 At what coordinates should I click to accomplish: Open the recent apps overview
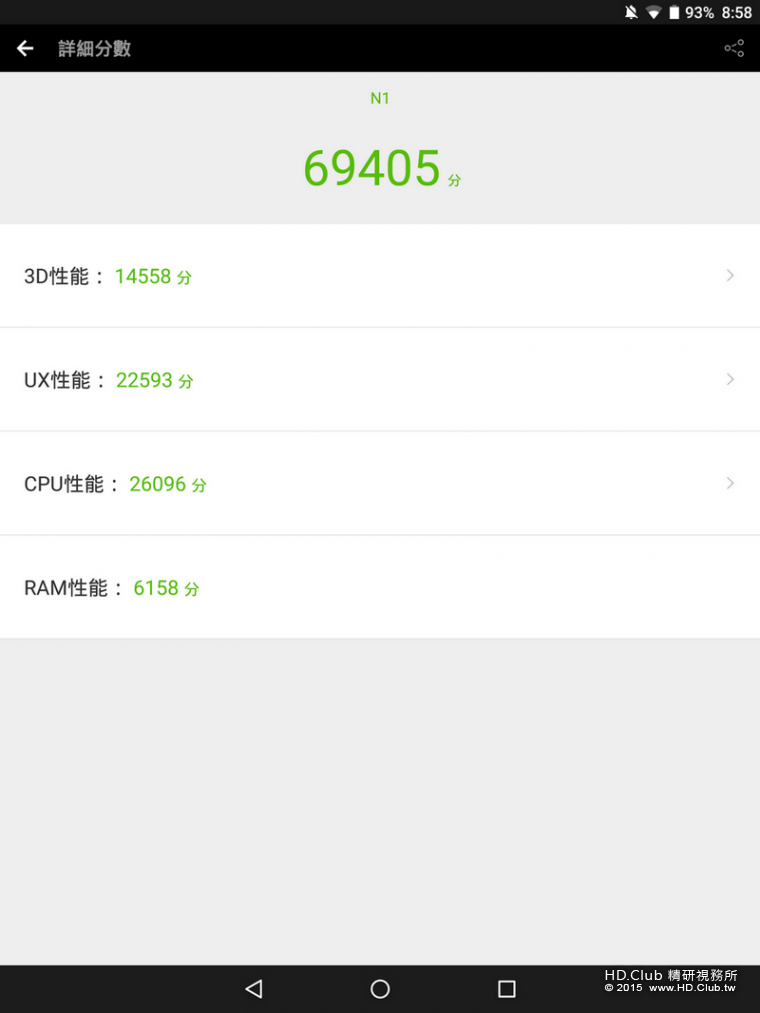point(507,989)
